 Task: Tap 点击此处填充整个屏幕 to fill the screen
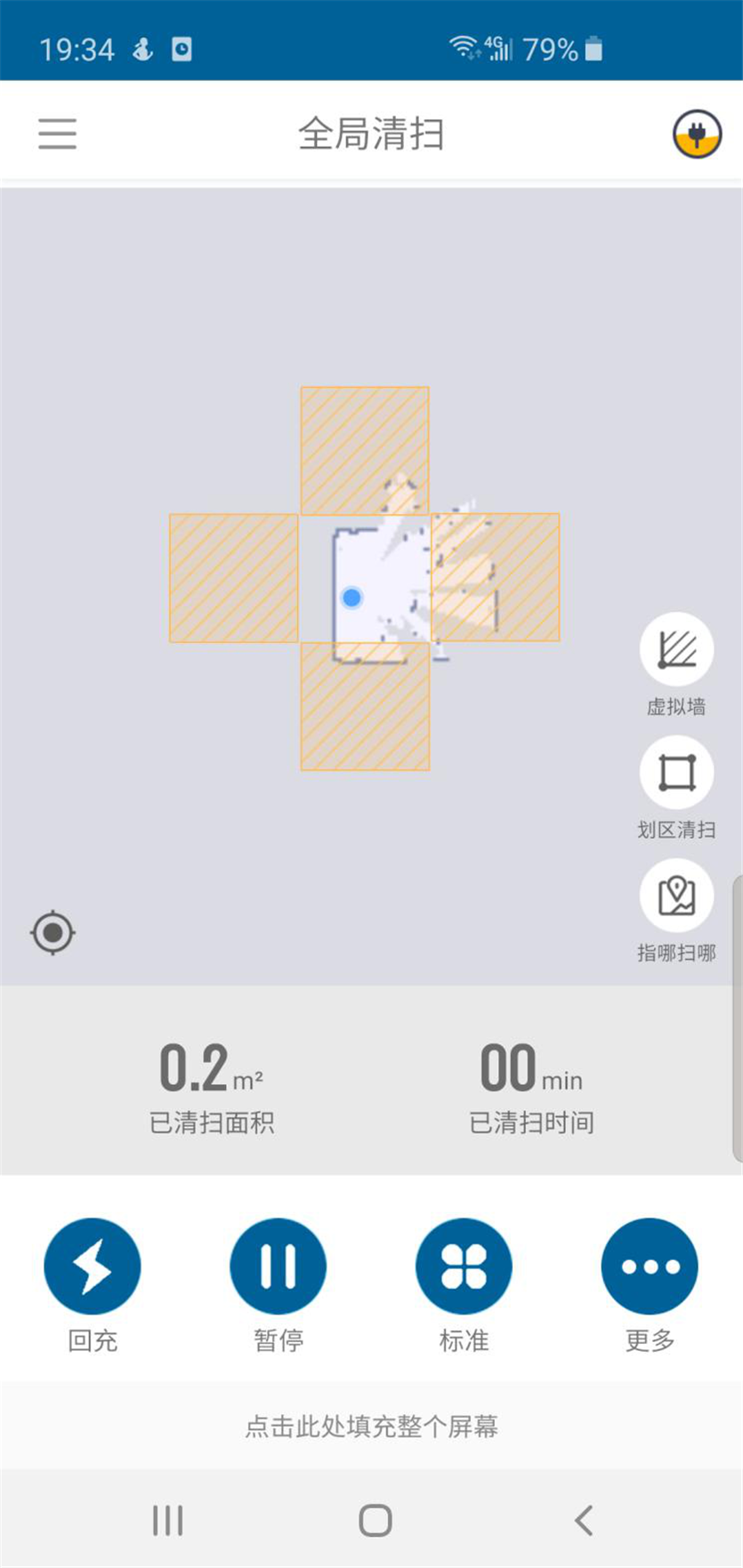pos(371,1427)
